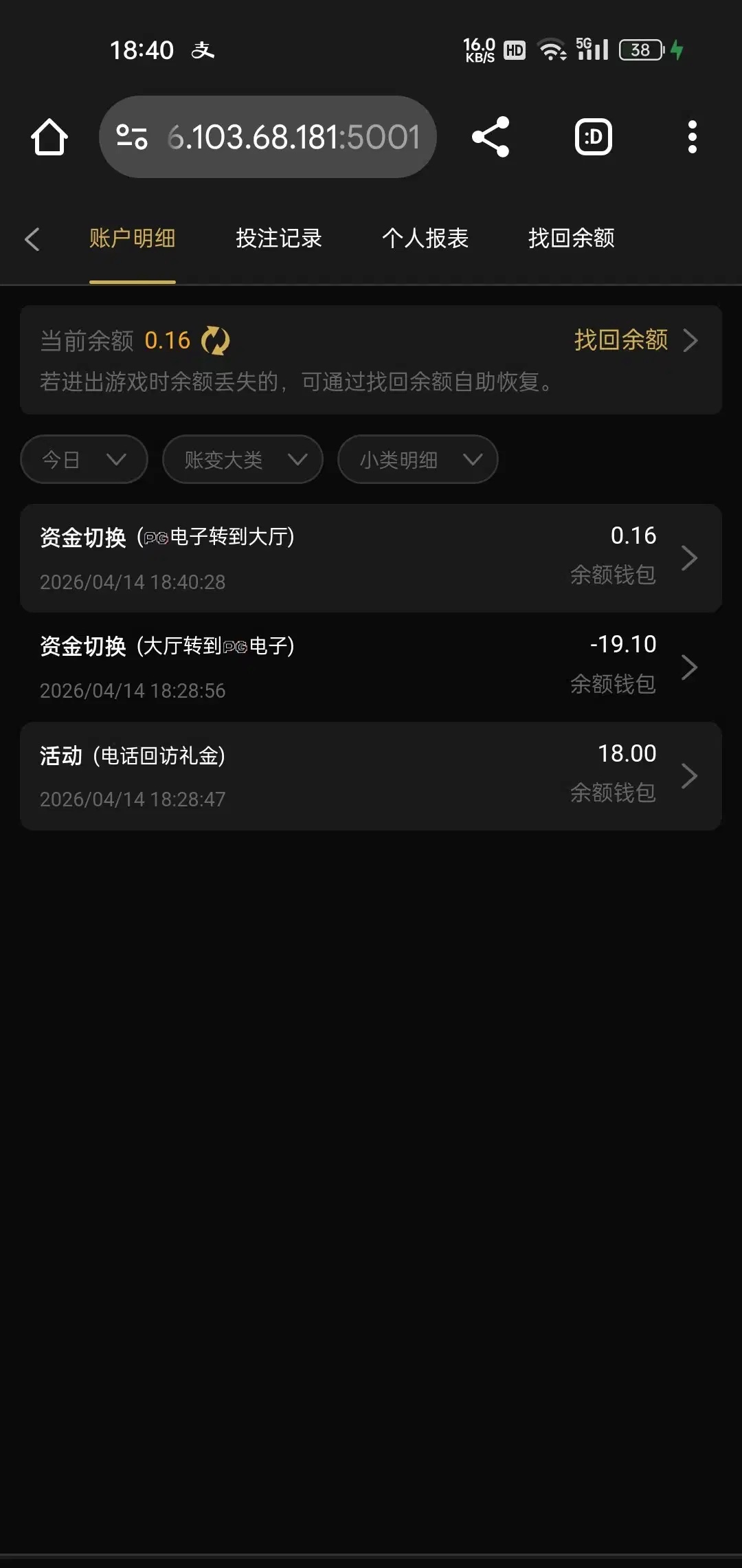The height and width of the screenshot is (1568, 742).
Task: Tap the gold 找回余额 link with chevron
Action: pyautogui.click(x=635, y=340)
